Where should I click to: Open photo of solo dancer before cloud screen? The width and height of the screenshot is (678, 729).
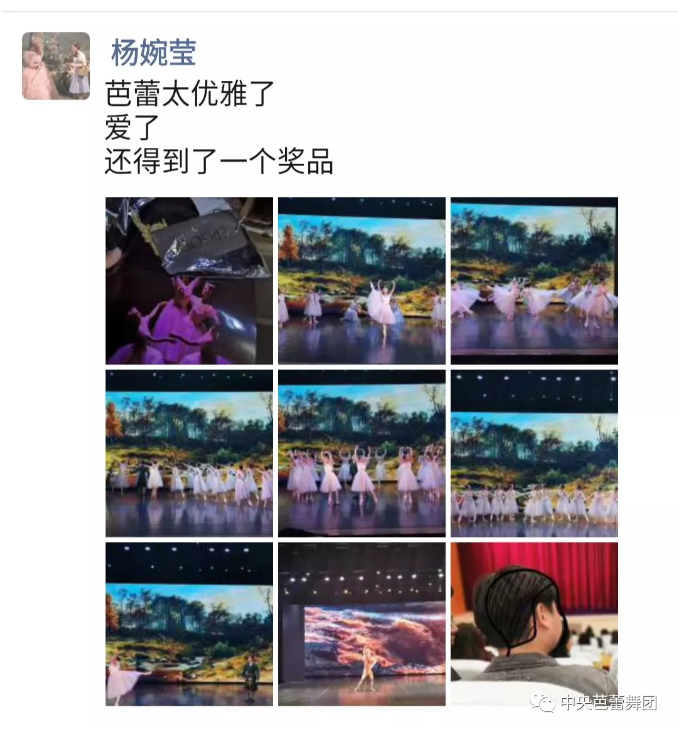point(361,624)
